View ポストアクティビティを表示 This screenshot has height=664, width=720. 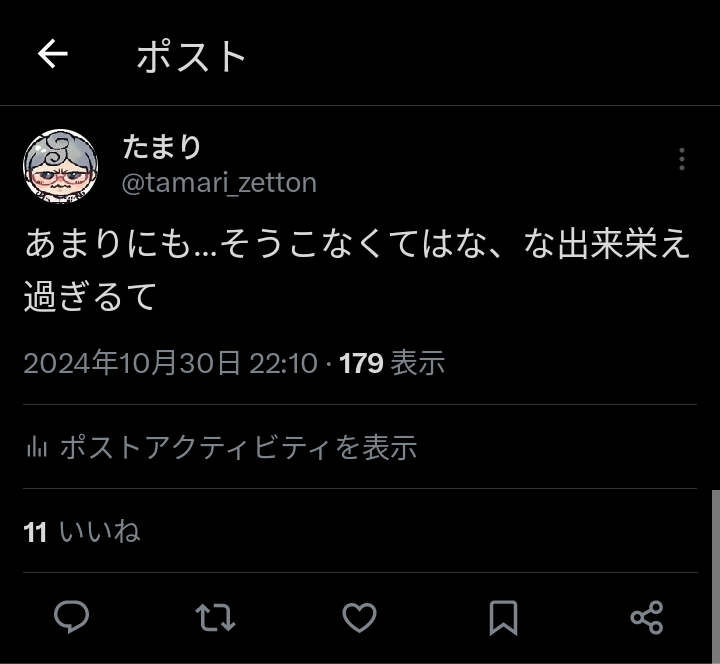tap(221, 447)
